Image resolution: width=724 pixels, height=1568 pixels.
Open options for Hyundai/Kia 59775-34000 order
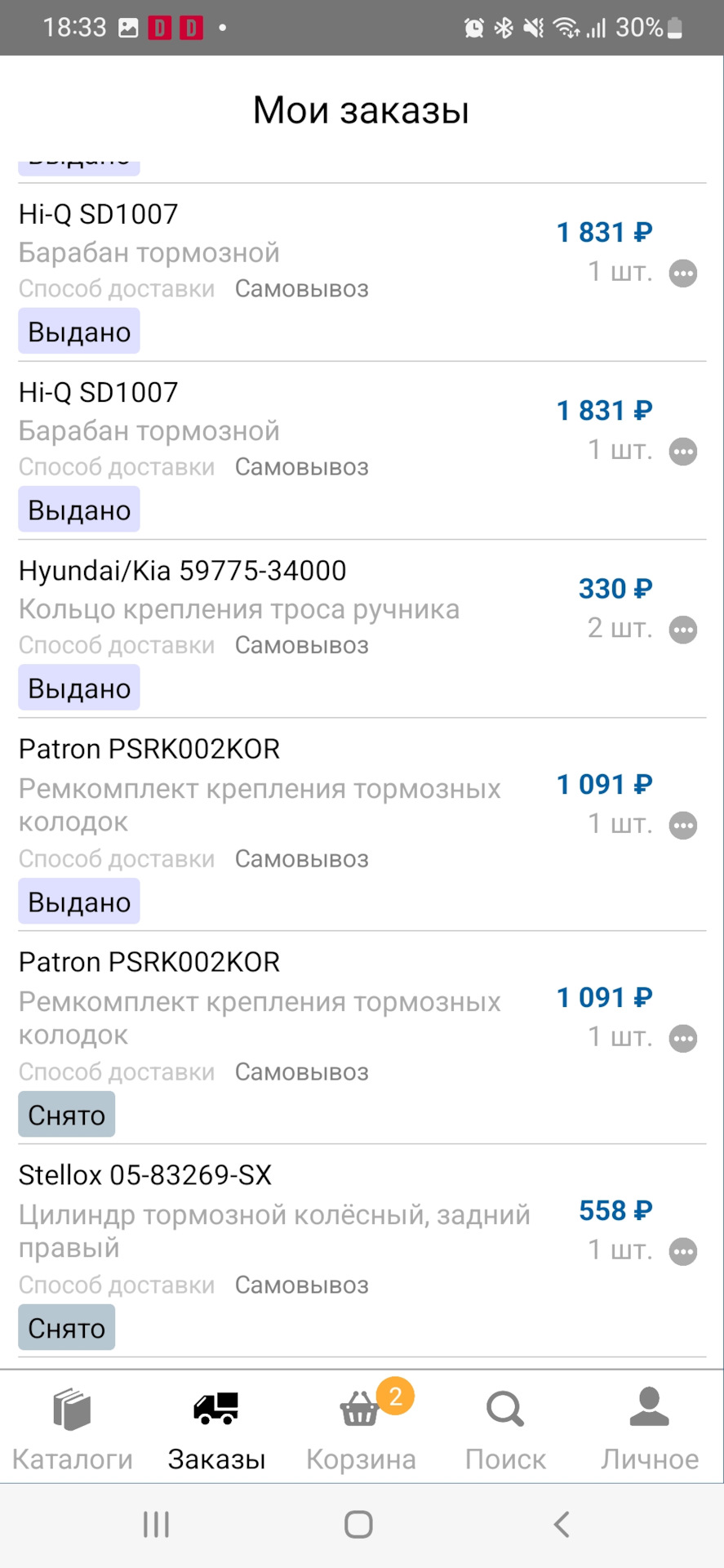tap(683, 630)
